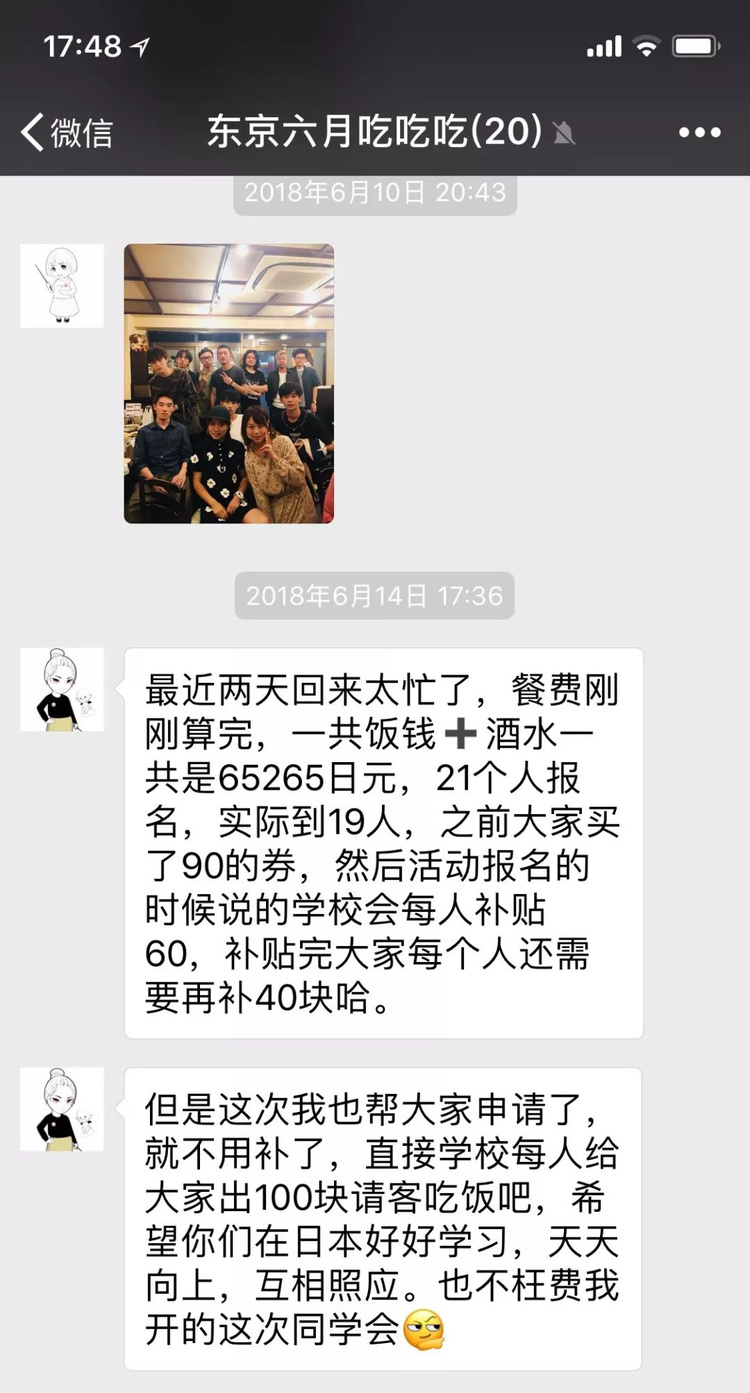Tap avatar beside the 但是这次 message
The height and width of the screenshot is (1393, 750).
[x=62, y=1109]
